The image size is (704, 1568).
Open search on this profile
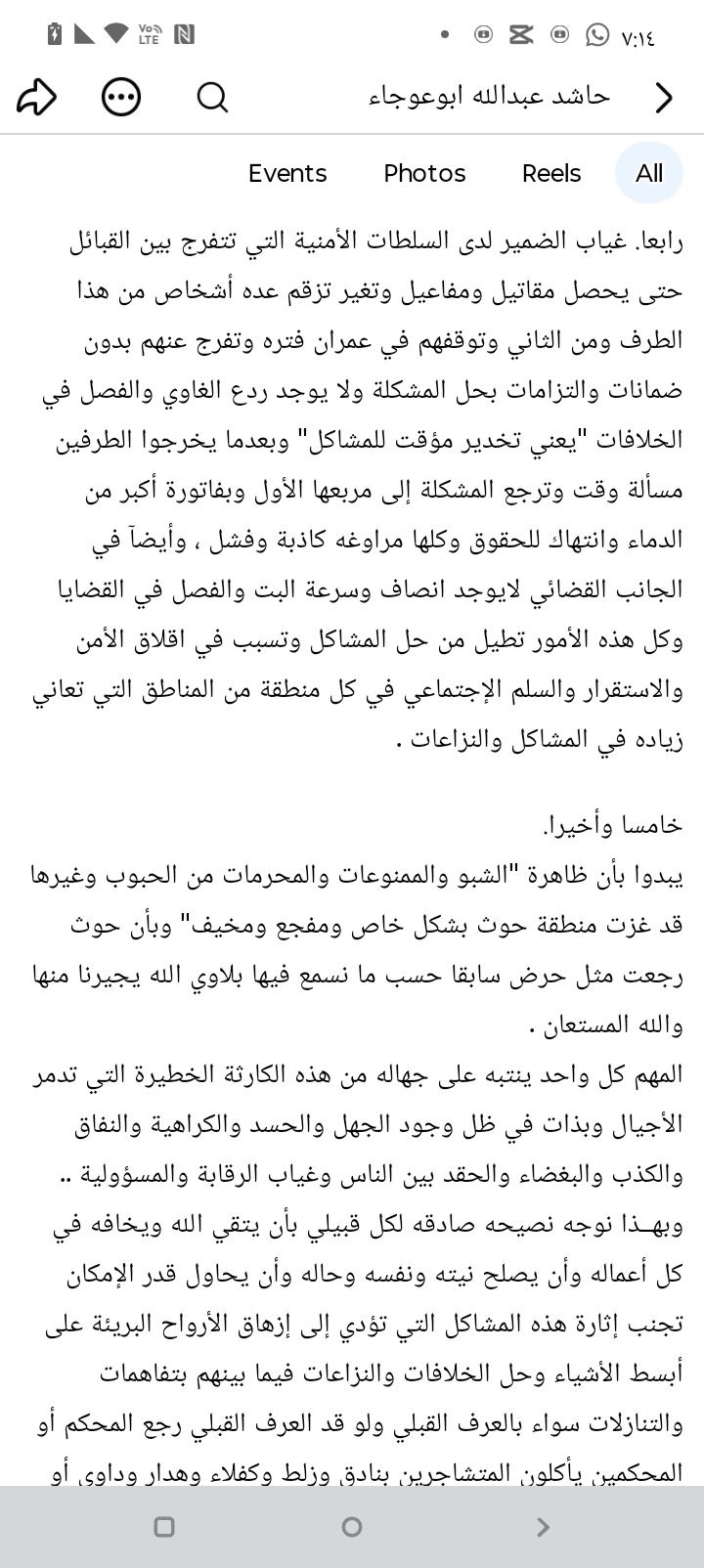[x=212, y=97]
